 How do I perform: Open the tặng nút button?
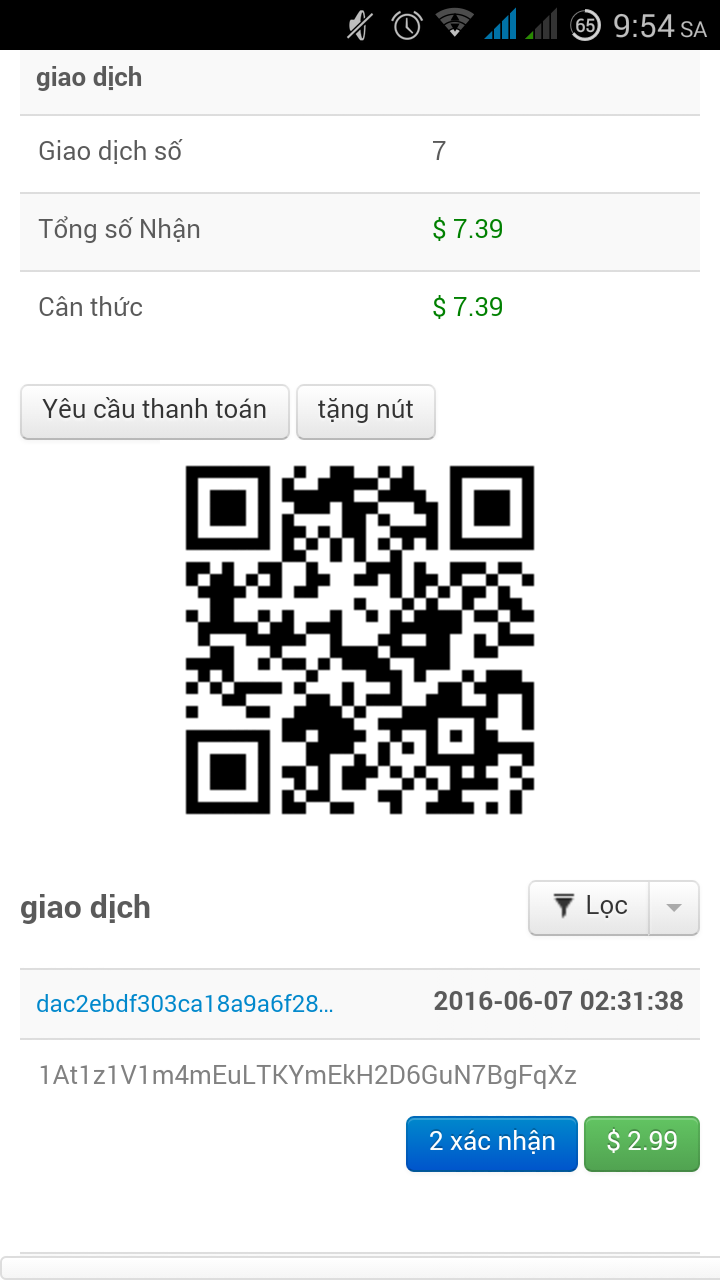click(x=366, y=411)
